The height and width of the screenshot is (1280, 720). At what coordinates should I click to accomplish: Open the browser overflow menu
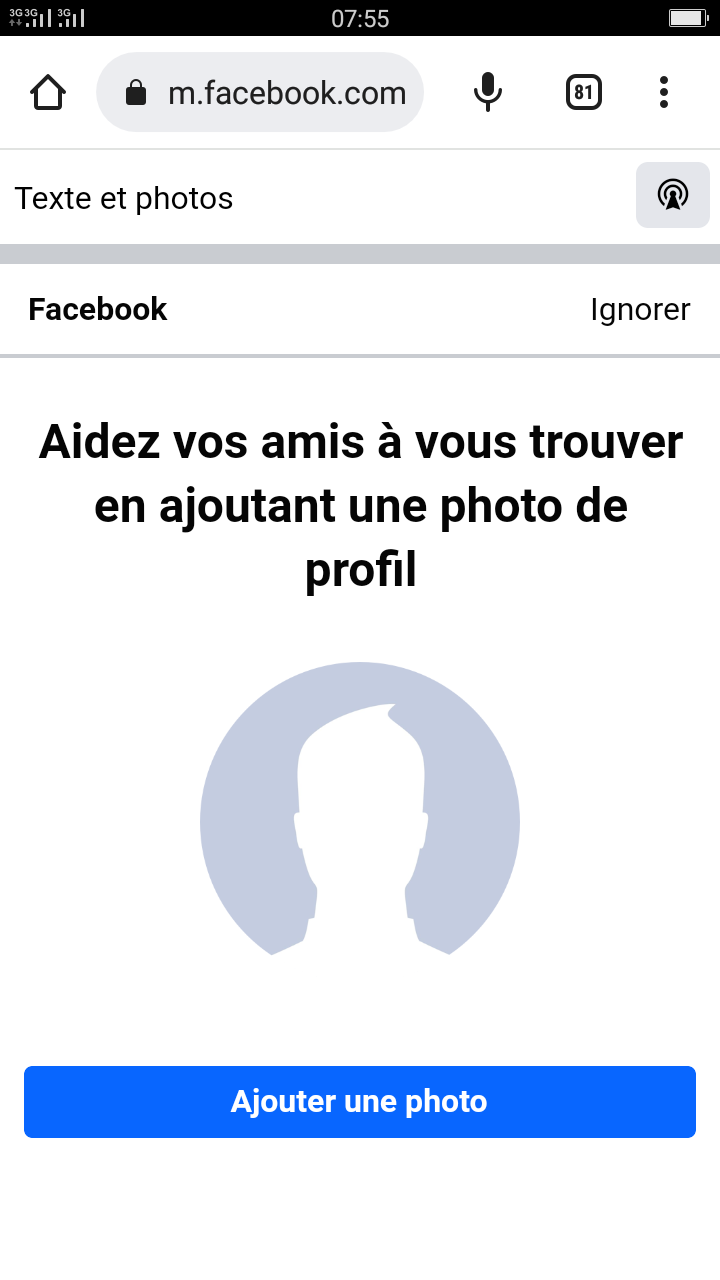point(663,92)
